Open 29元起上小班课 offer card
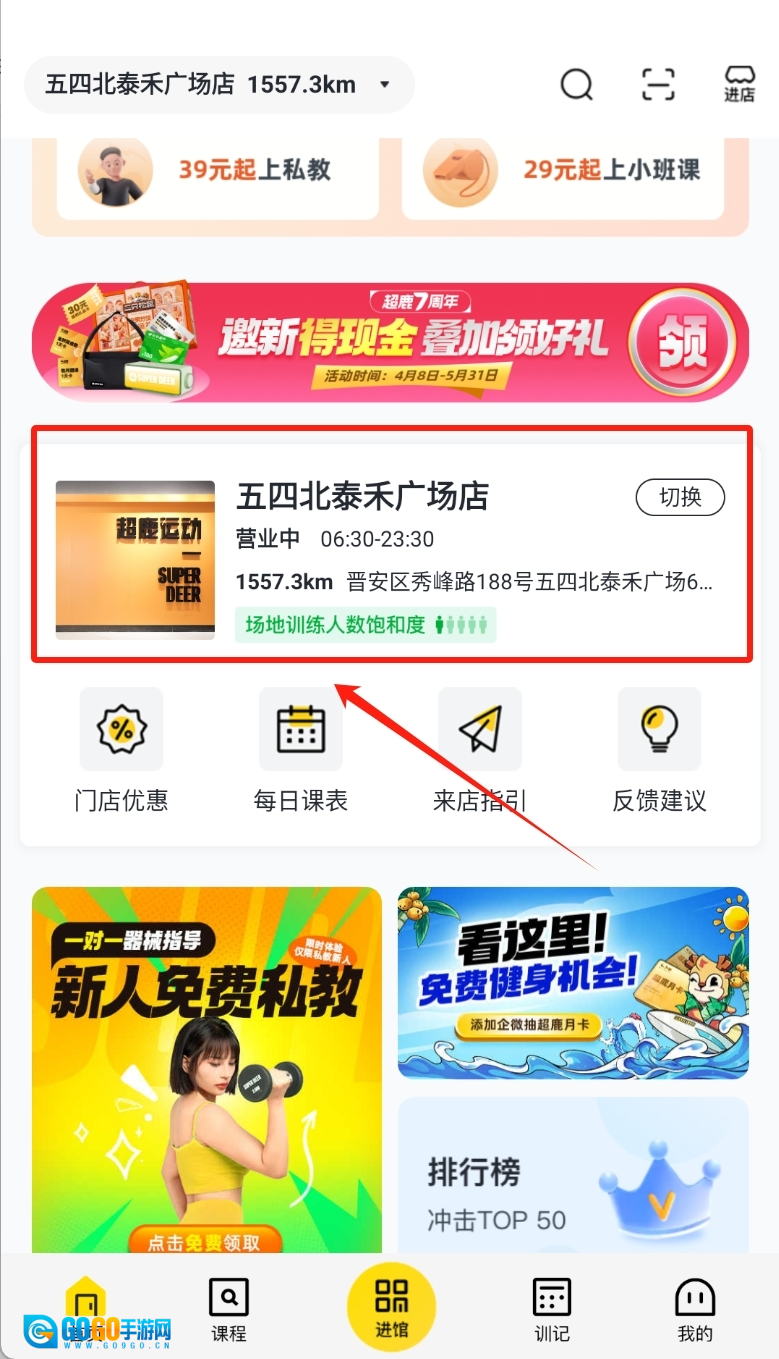 [562, 171]
